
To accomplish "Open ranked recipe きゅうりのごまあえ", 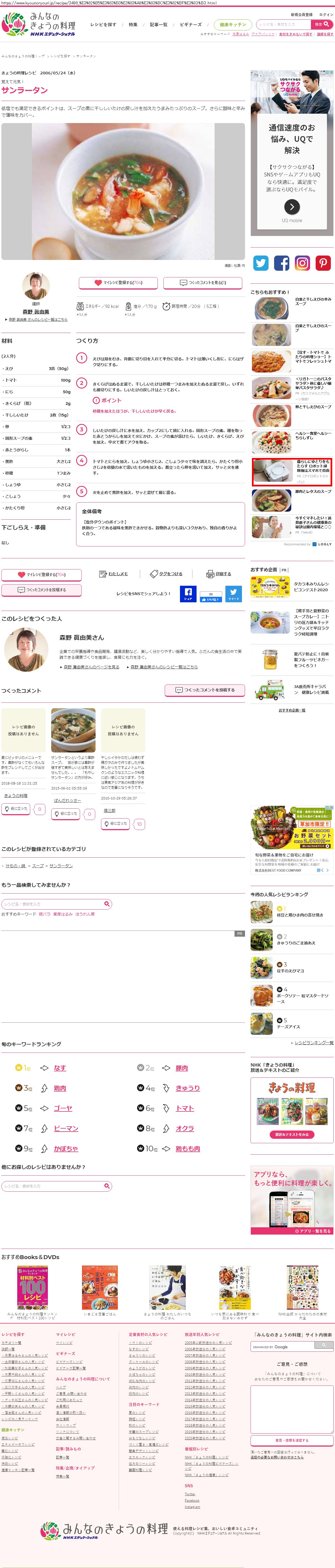I will click(x=296, y=943).
